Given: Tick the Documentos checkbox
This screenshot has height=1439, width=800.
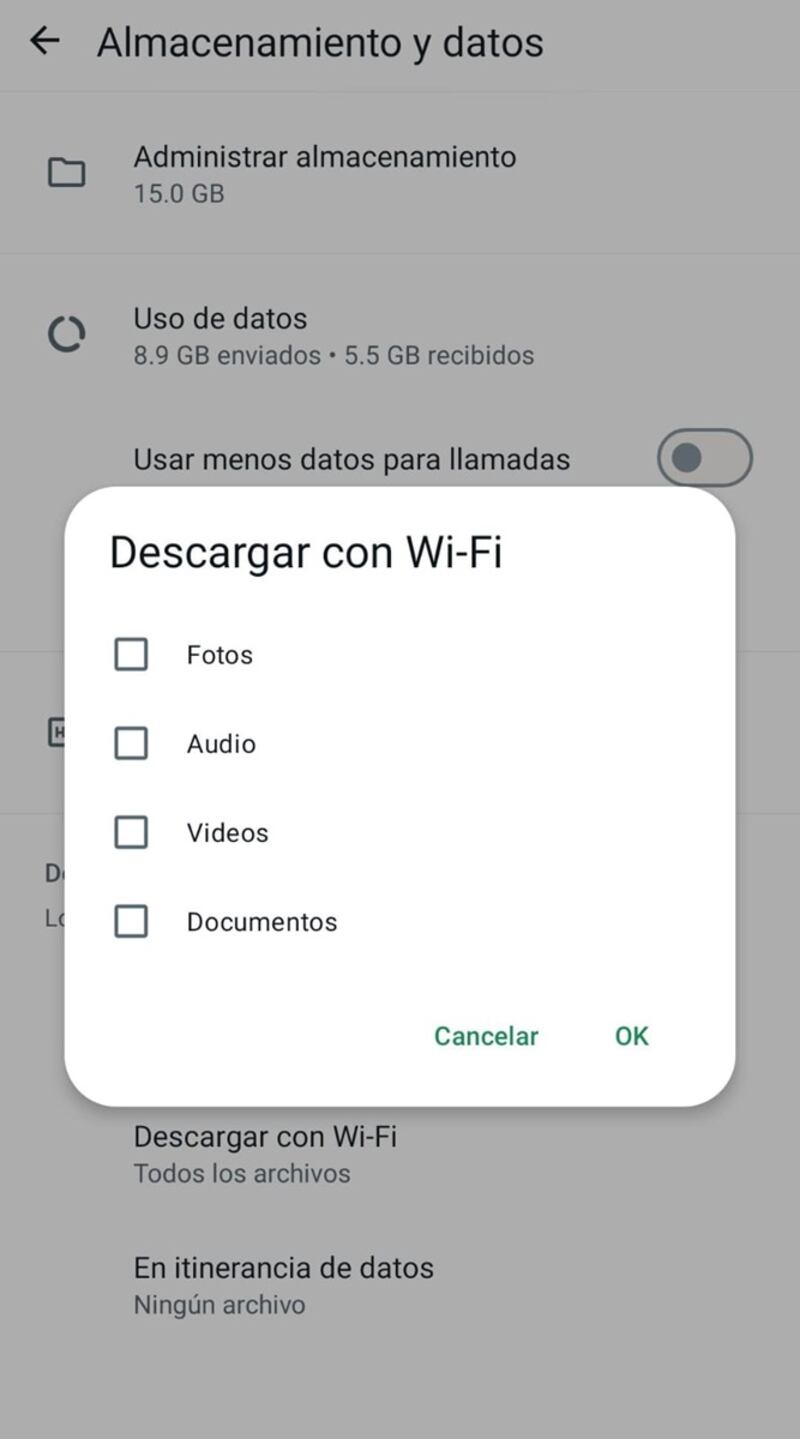Looking at the screenshot, I should tap(131, 922).
